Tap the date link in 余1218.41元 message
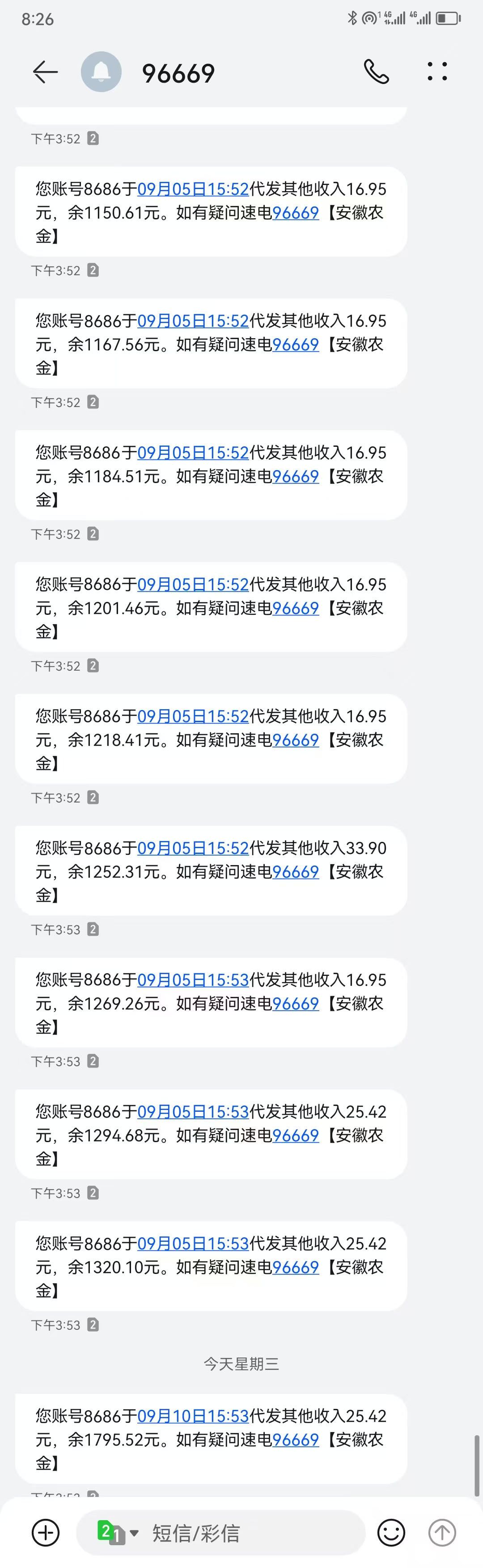The image size is (483, 1568). (x=193, y=716)
